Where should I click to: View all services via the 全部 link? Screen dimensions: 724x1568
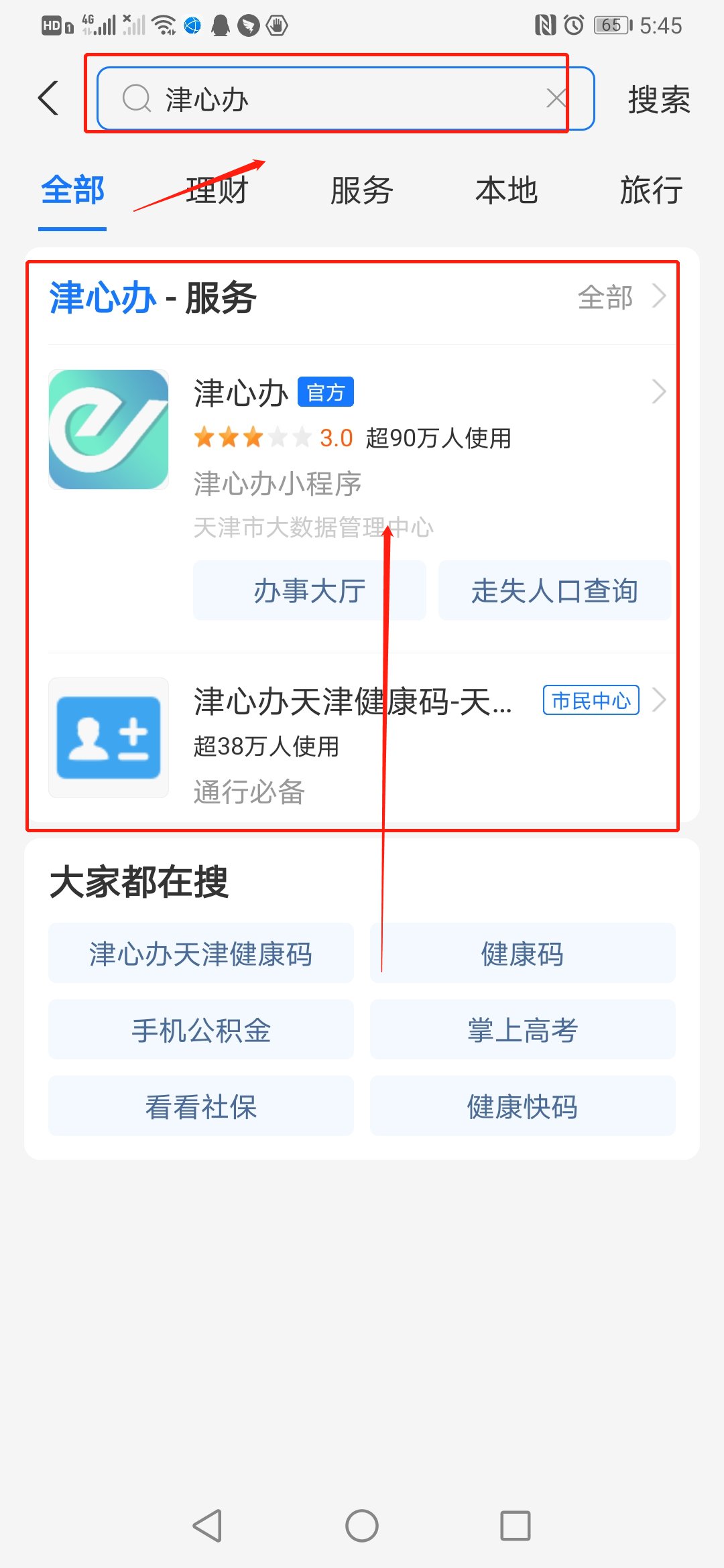point(620,297)
